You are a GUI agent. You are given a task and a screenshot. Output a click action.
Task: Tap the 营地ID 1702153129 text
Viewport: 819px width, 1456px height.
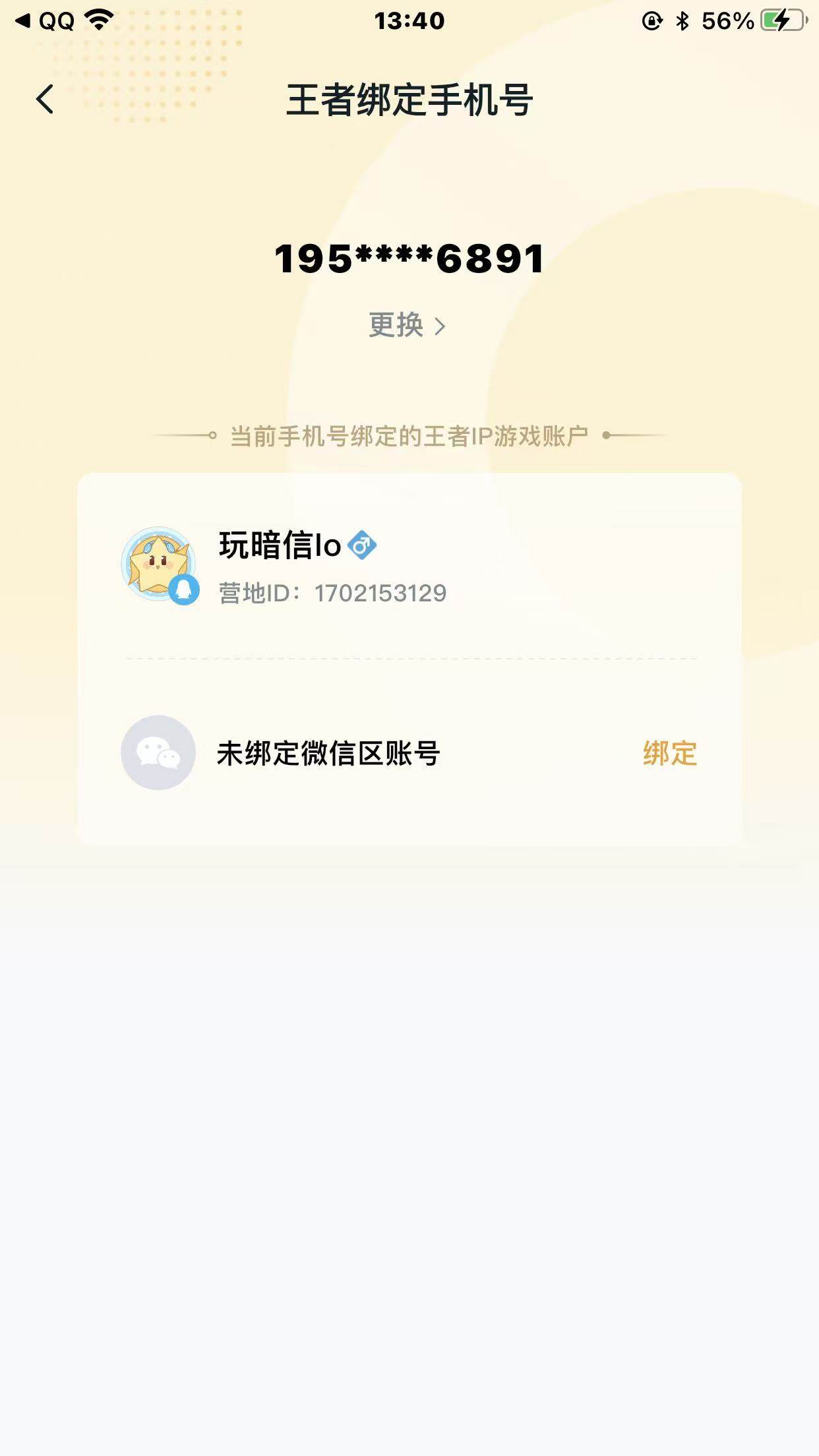pyautogui.click(x=332, y=592)
